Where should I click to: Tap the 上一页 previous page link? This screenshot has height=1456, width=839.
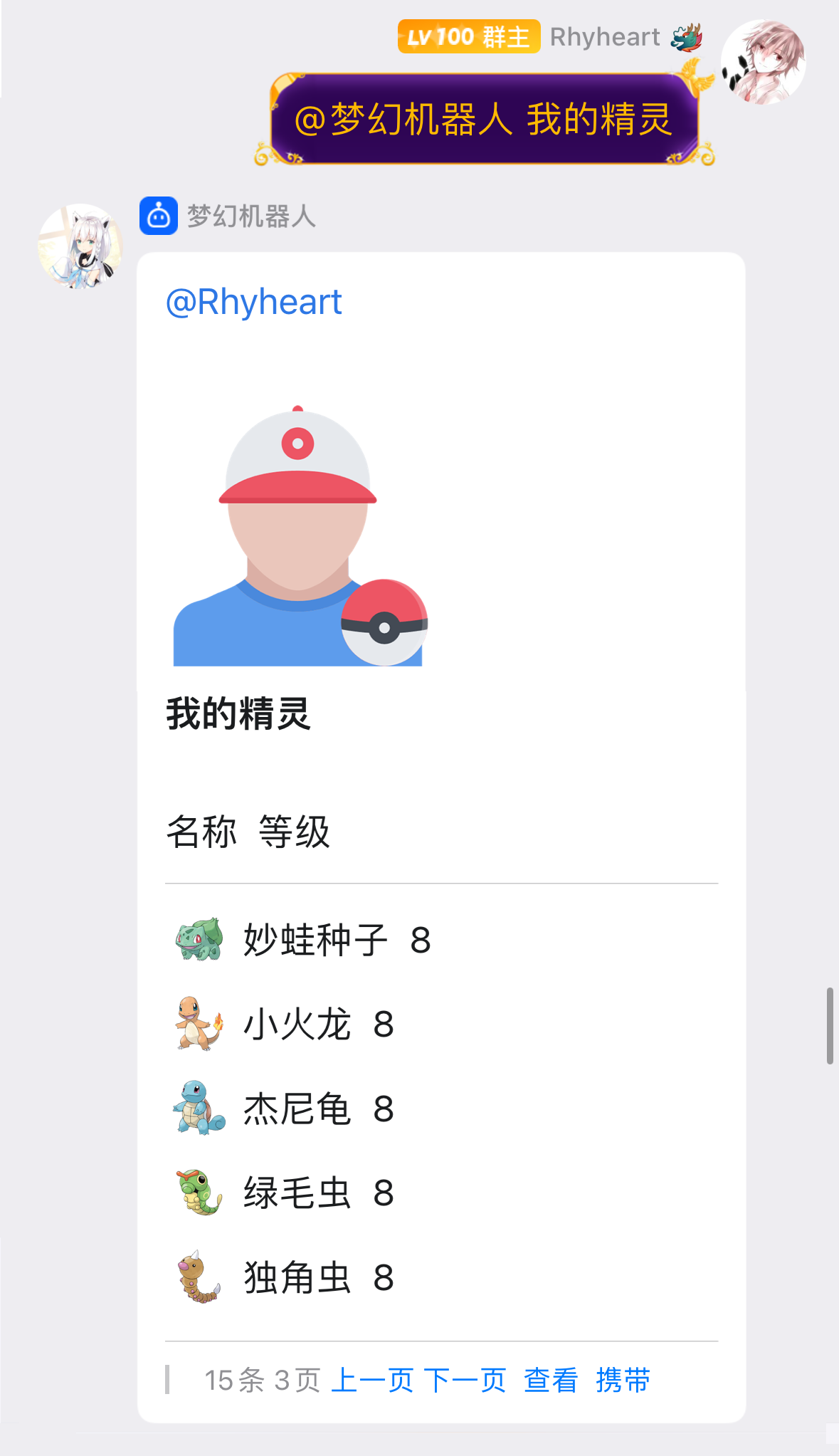pyautogui.click(x=372, y=1380)
